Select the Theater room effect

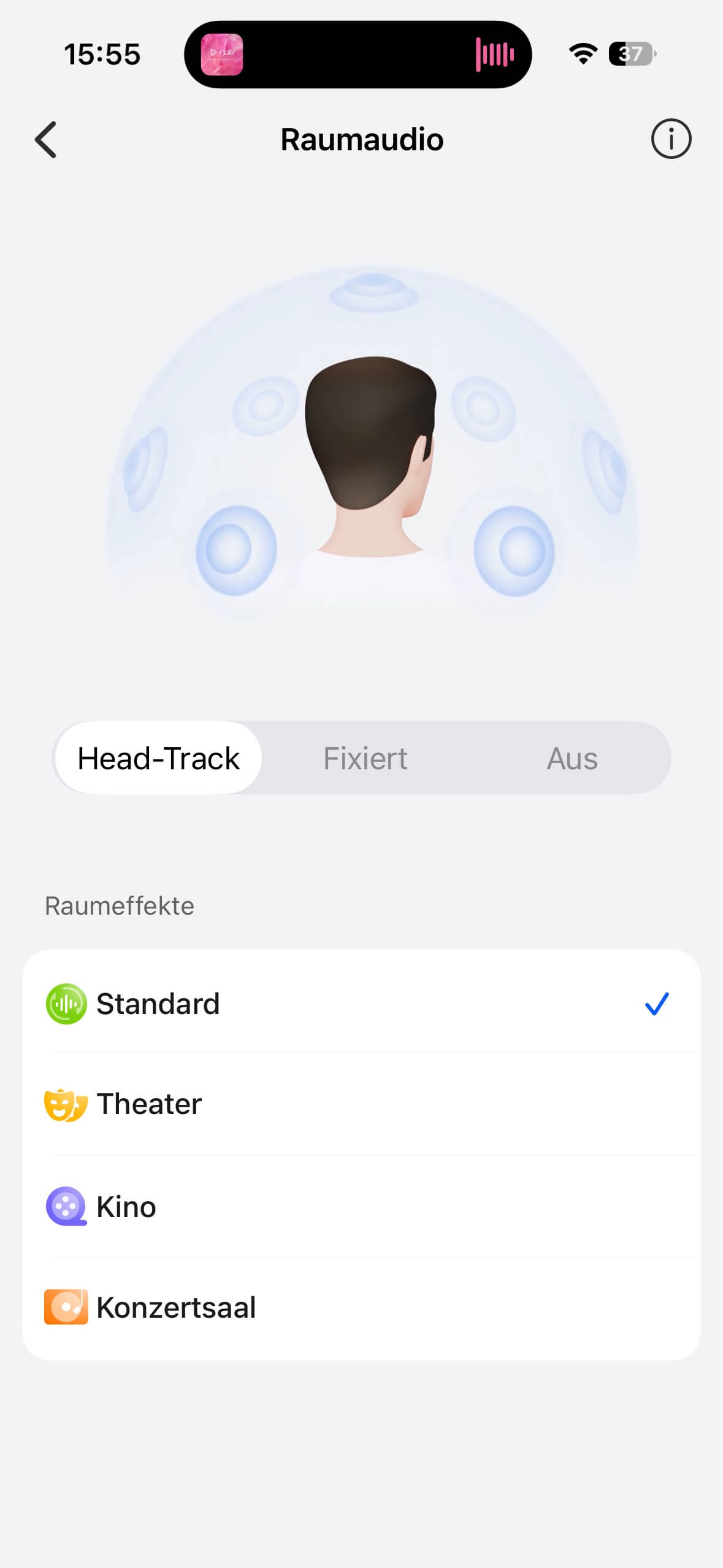tap(361, 1104)
